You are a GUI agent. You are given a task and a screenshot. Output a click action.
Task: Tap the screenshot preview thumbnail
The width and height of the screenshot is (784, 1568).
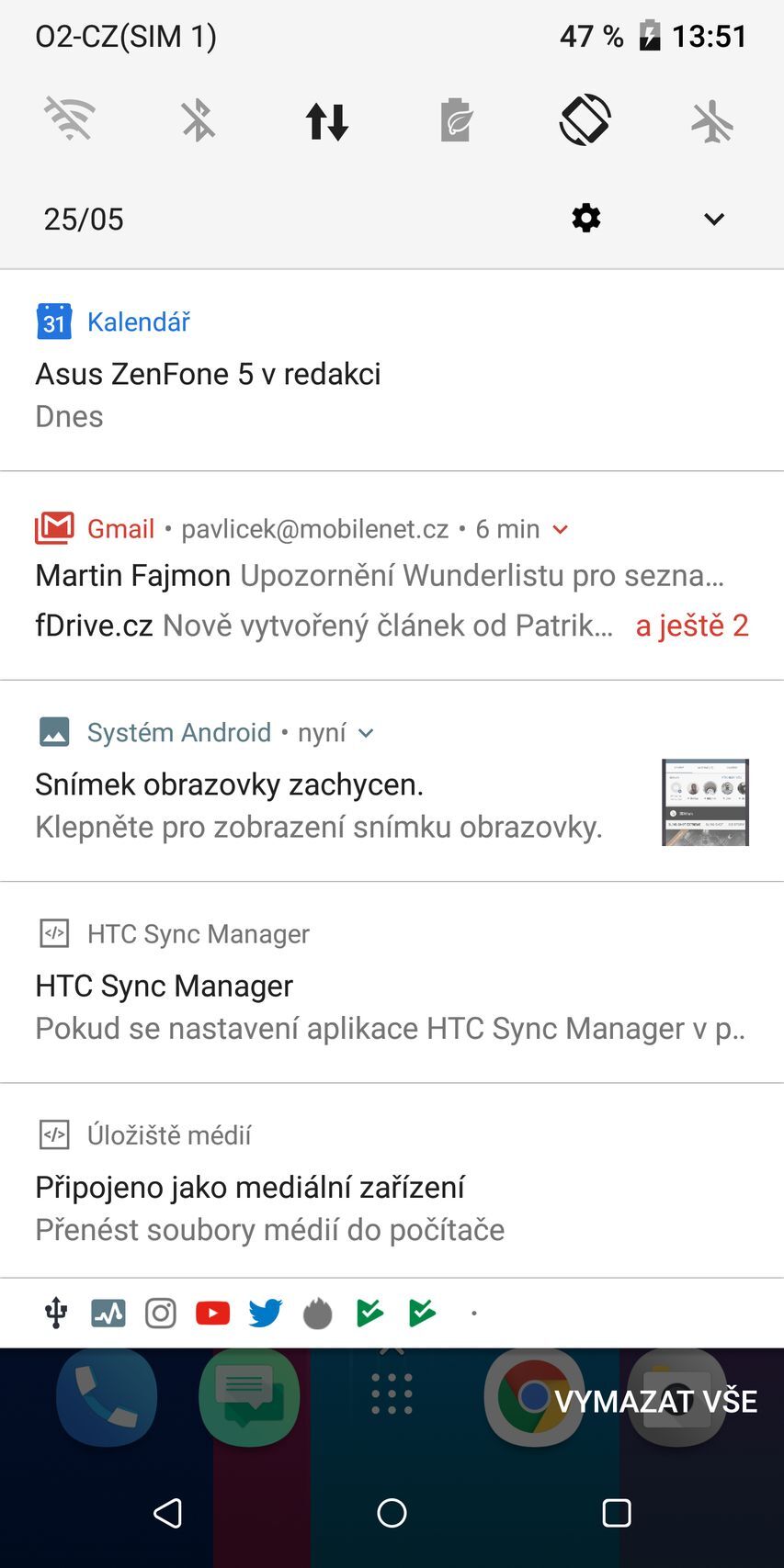[705, 802]
